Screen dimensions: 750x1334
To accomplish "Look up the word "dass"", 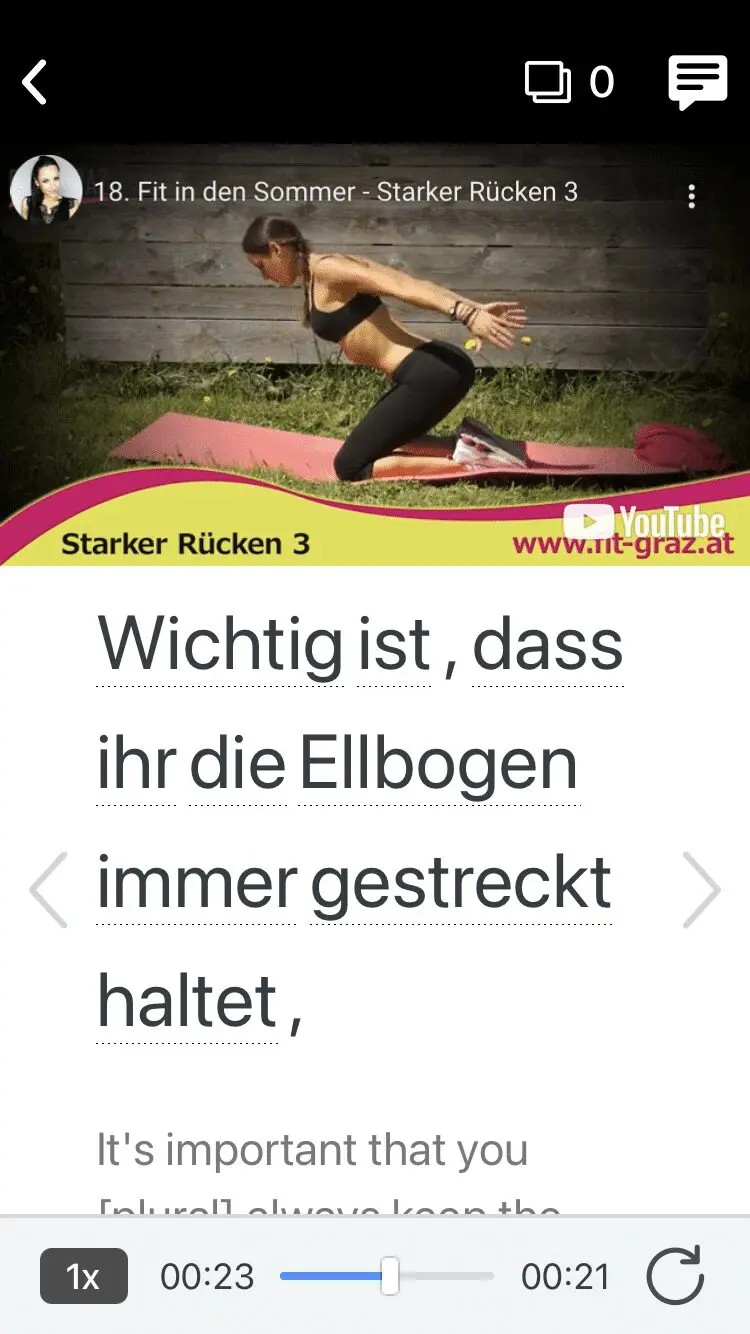I will [x=547, y=646].
